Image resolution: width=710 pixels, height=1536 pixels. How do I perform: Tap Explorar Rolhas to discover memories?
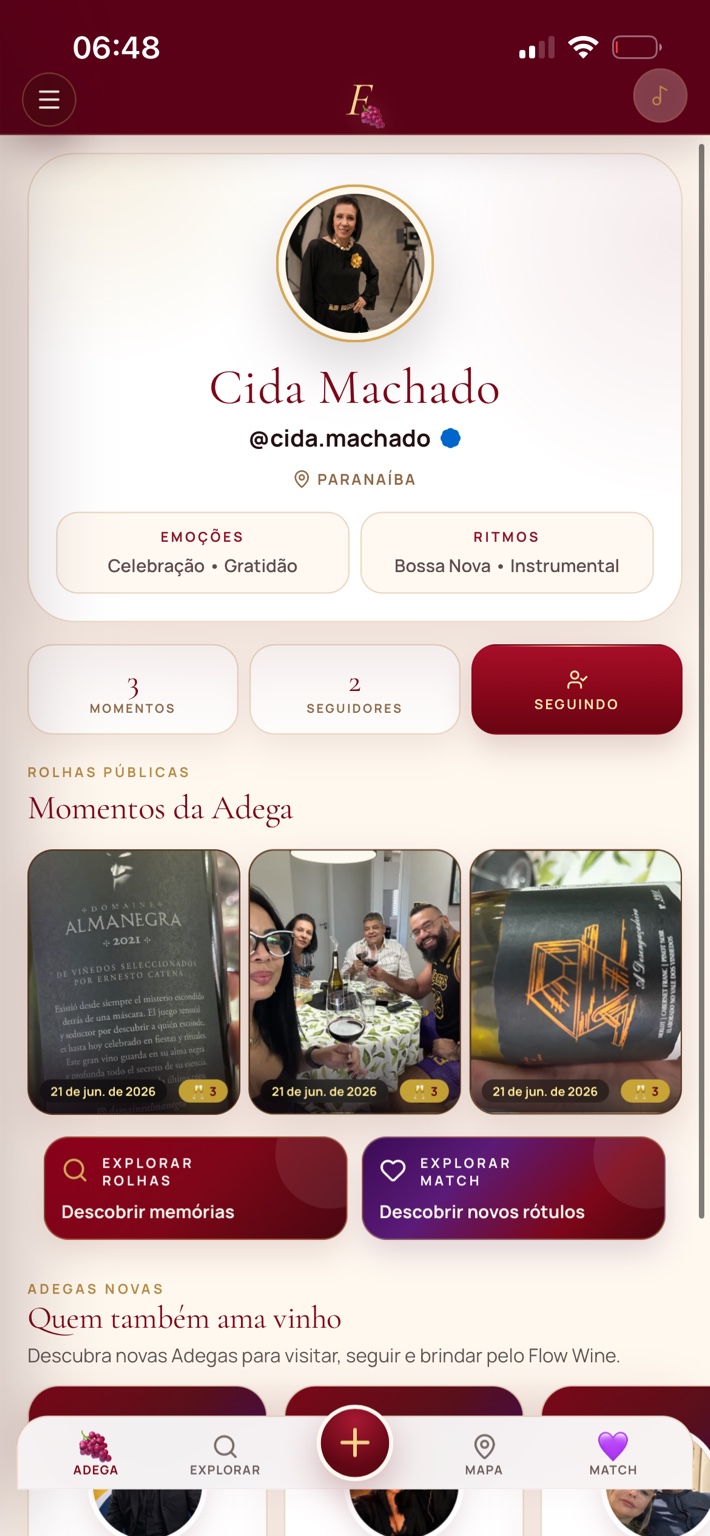(196, 1188)
